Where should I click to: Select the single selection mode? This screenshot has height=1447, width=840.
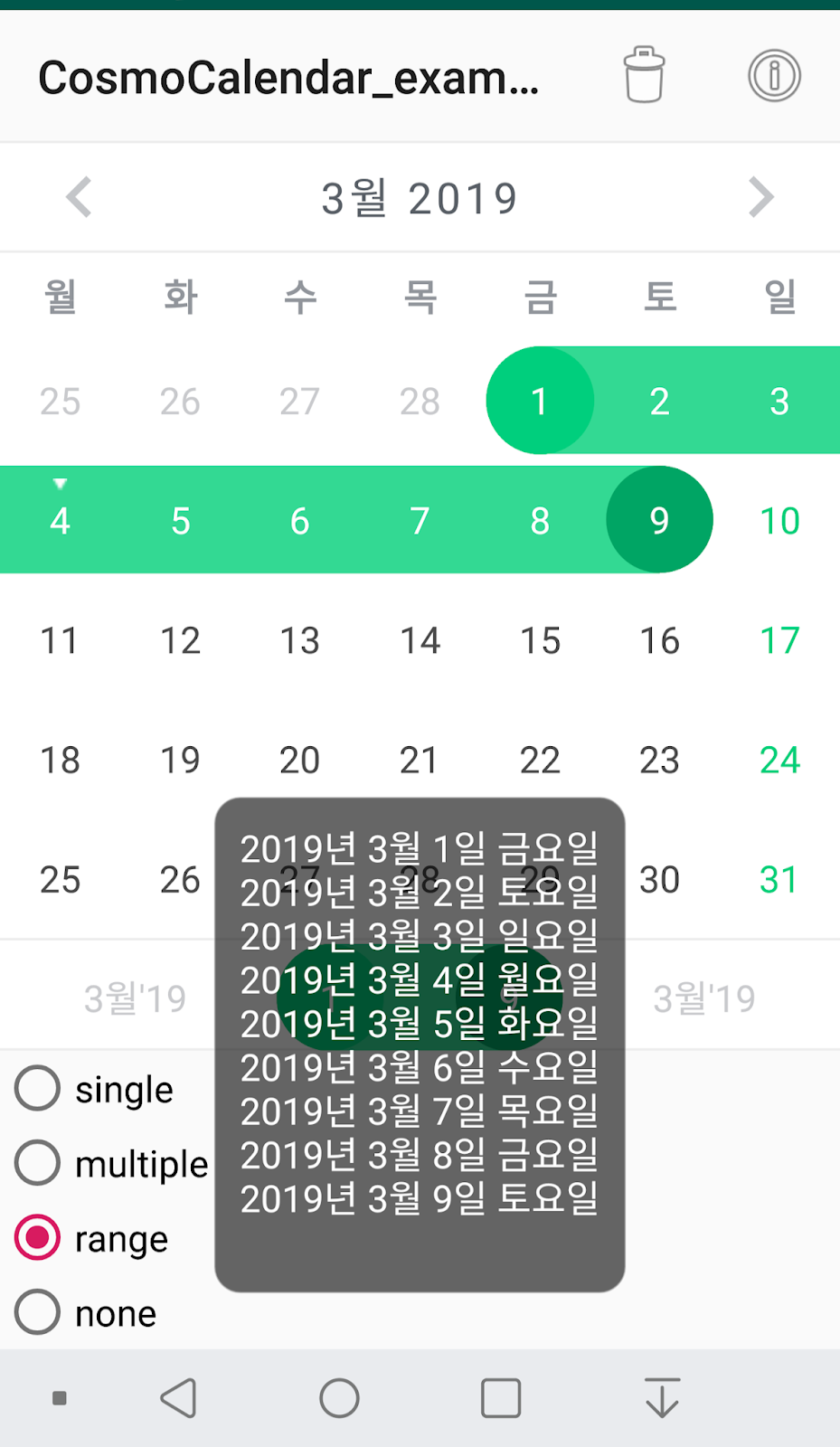(x=94, y=1088)
